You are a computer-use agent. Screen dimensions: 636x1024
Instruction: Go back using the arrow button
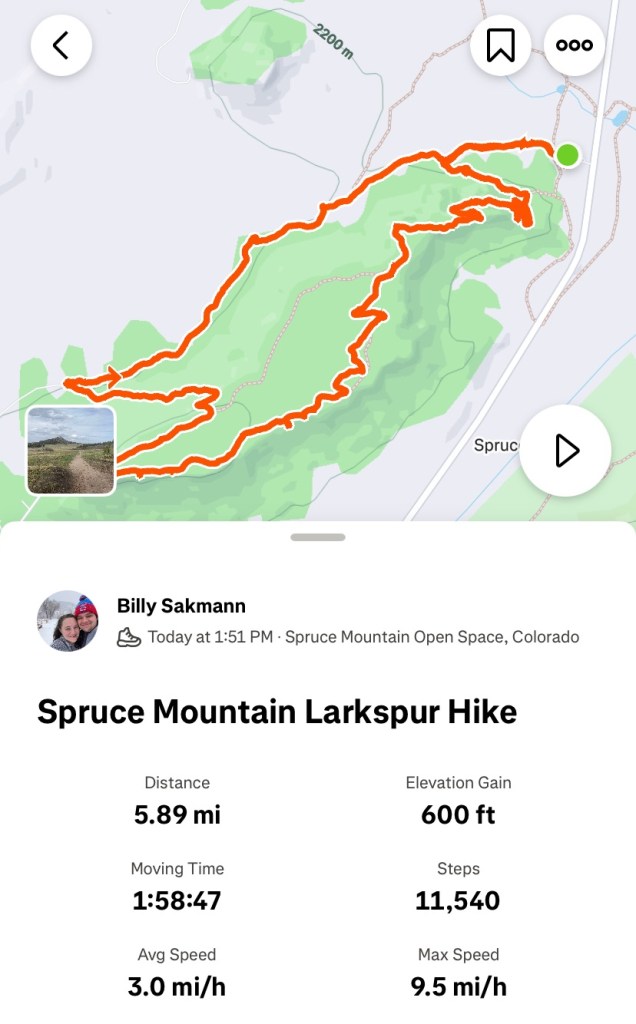click(61, 45)
